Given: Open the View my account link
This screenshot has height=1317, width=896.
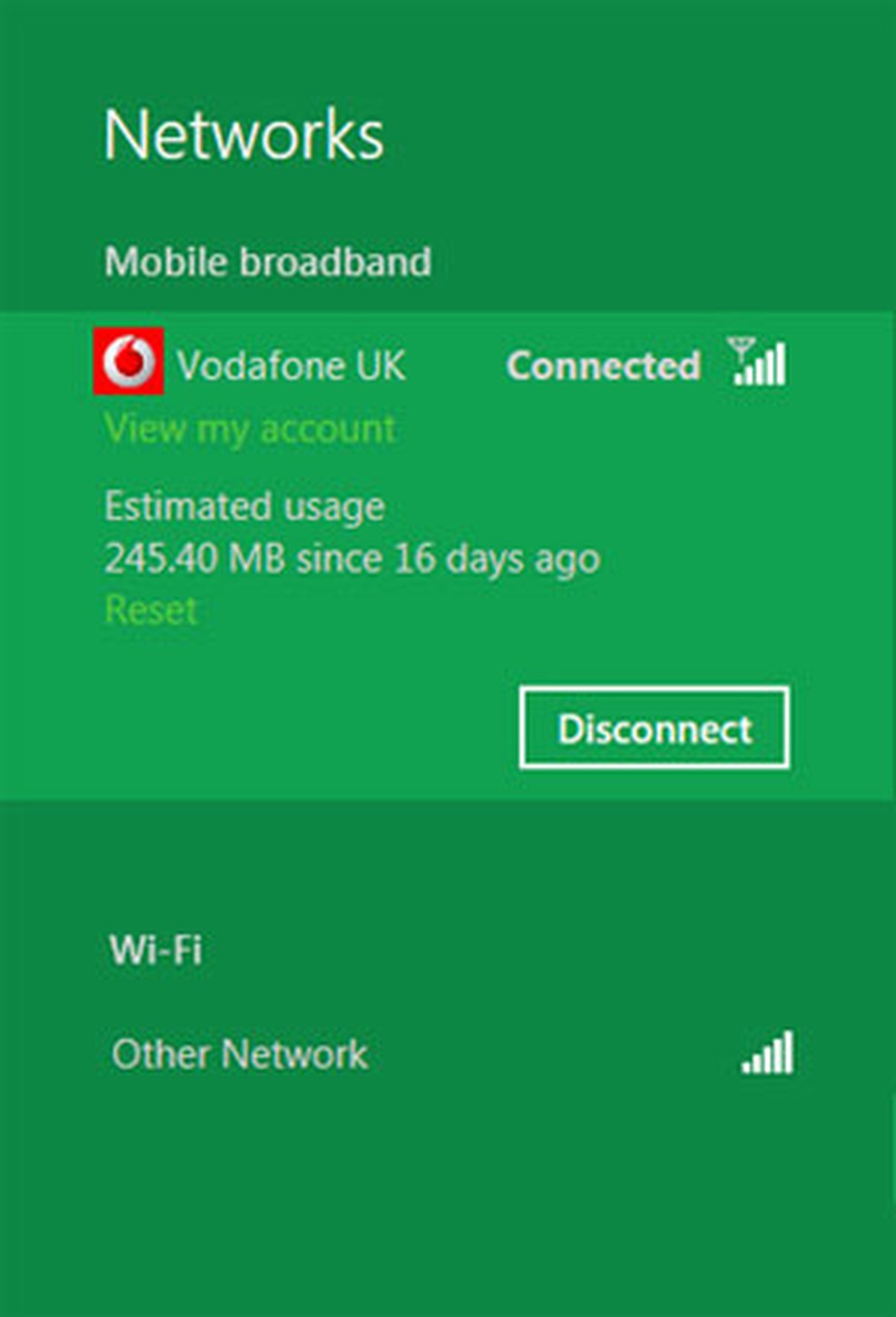Looking at the screenshot, I should [x=249, y=428].
